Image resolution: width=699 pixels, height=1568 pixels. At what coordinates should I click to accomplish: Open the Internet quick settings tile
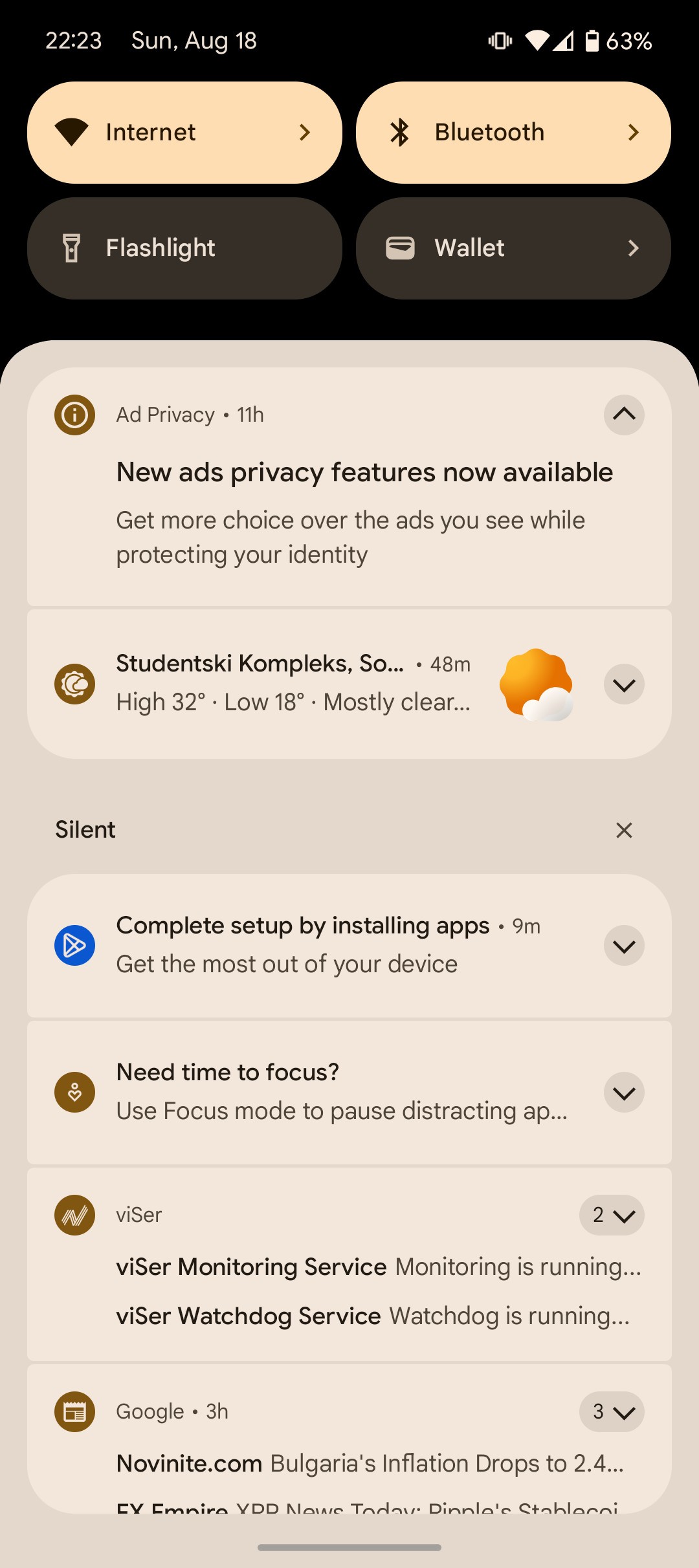pos(184,133)
